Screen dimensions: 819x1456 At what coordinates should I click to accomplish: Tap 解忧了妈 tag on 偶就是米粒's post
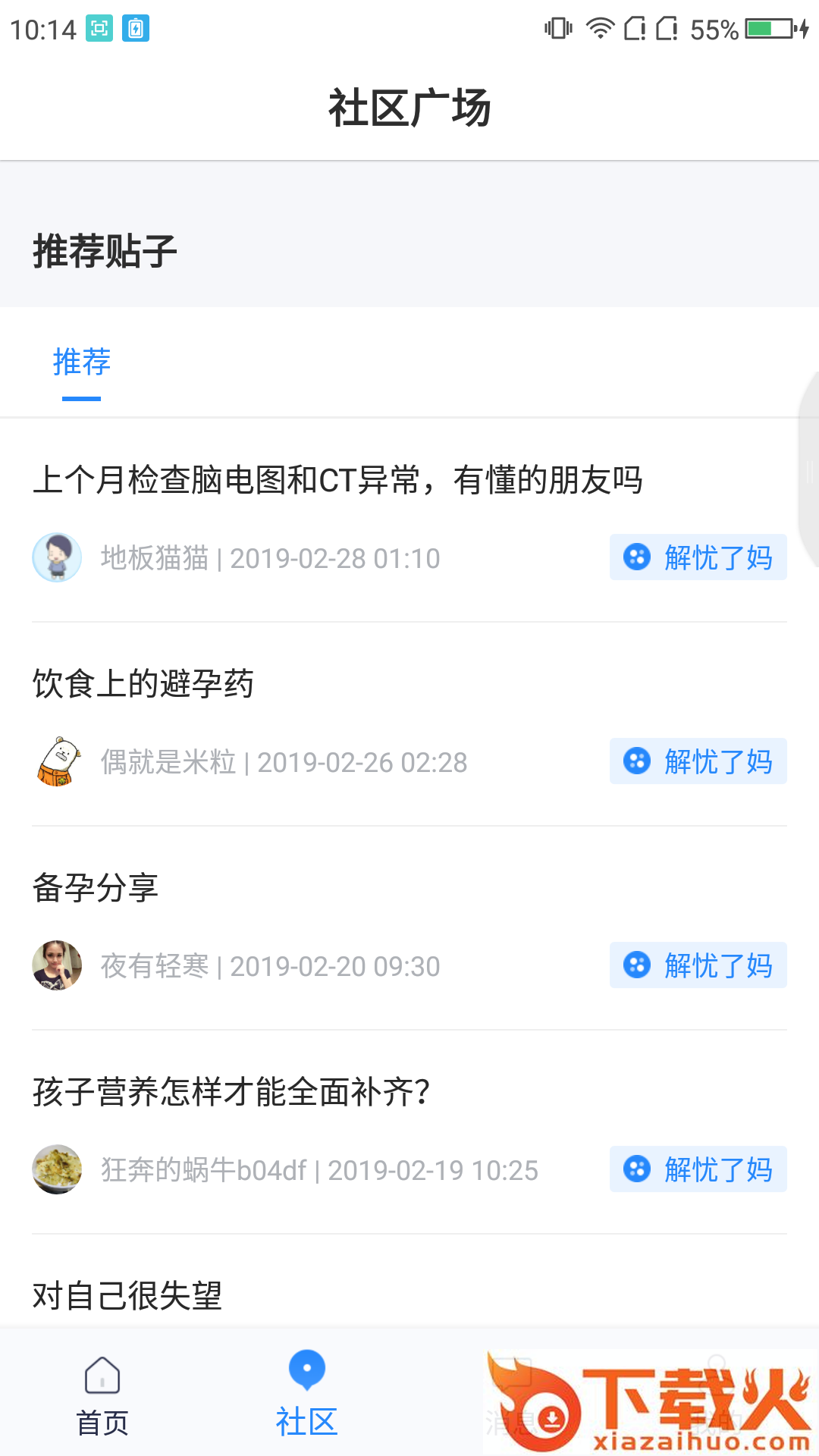pyautogui.click(x=698, y=761)
